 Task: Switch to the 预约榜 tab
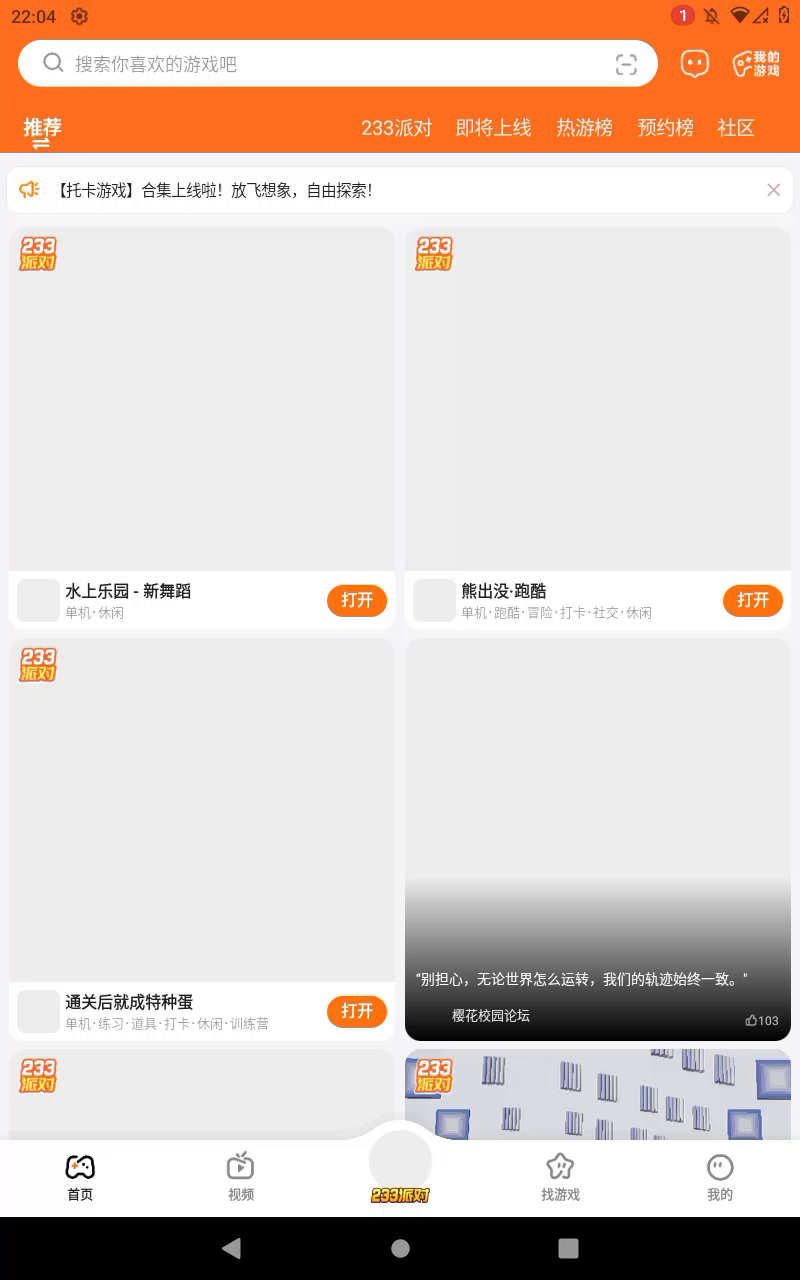point(665,128)
